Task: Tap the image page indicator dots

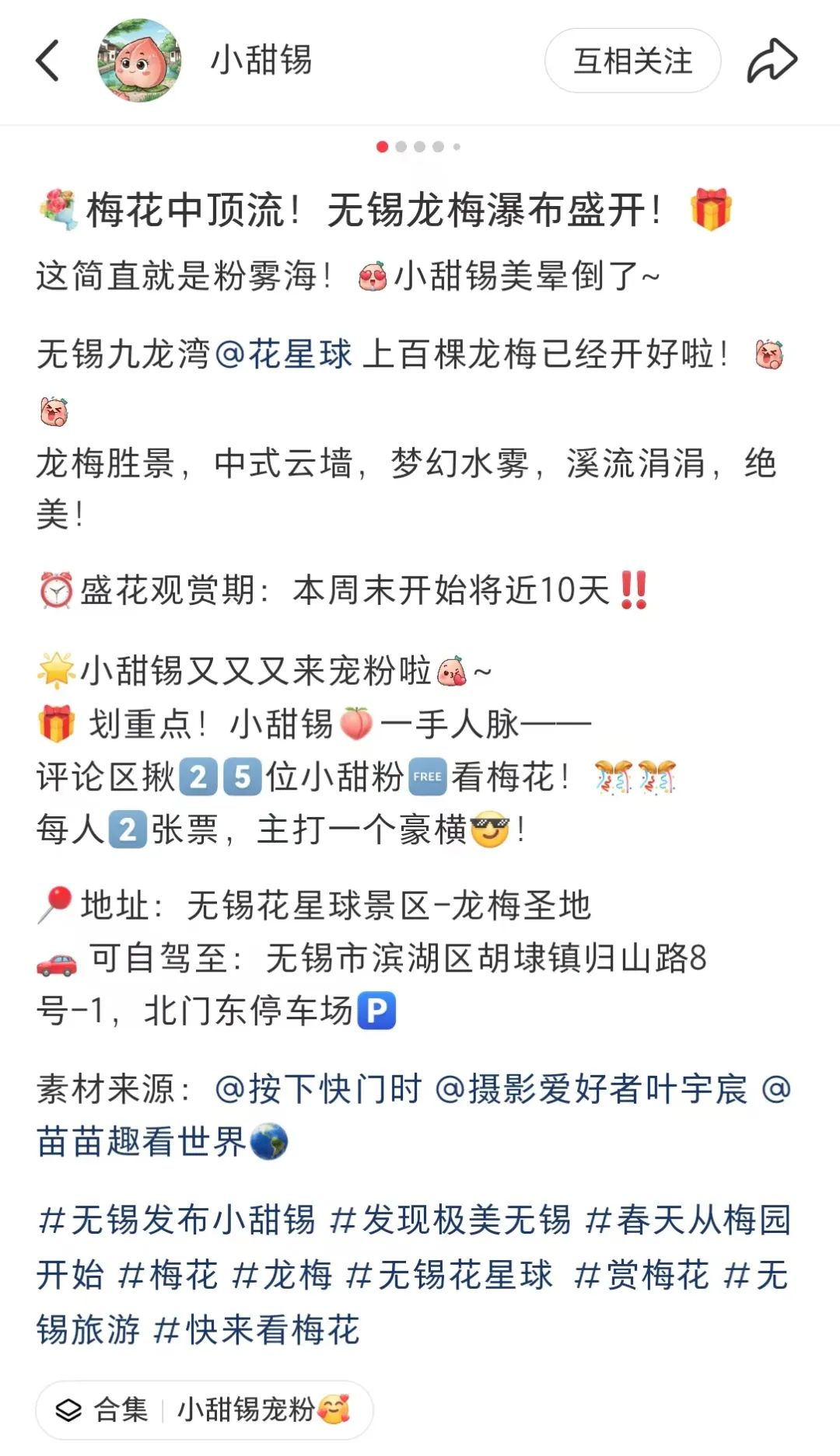Action: pos(418,146)
